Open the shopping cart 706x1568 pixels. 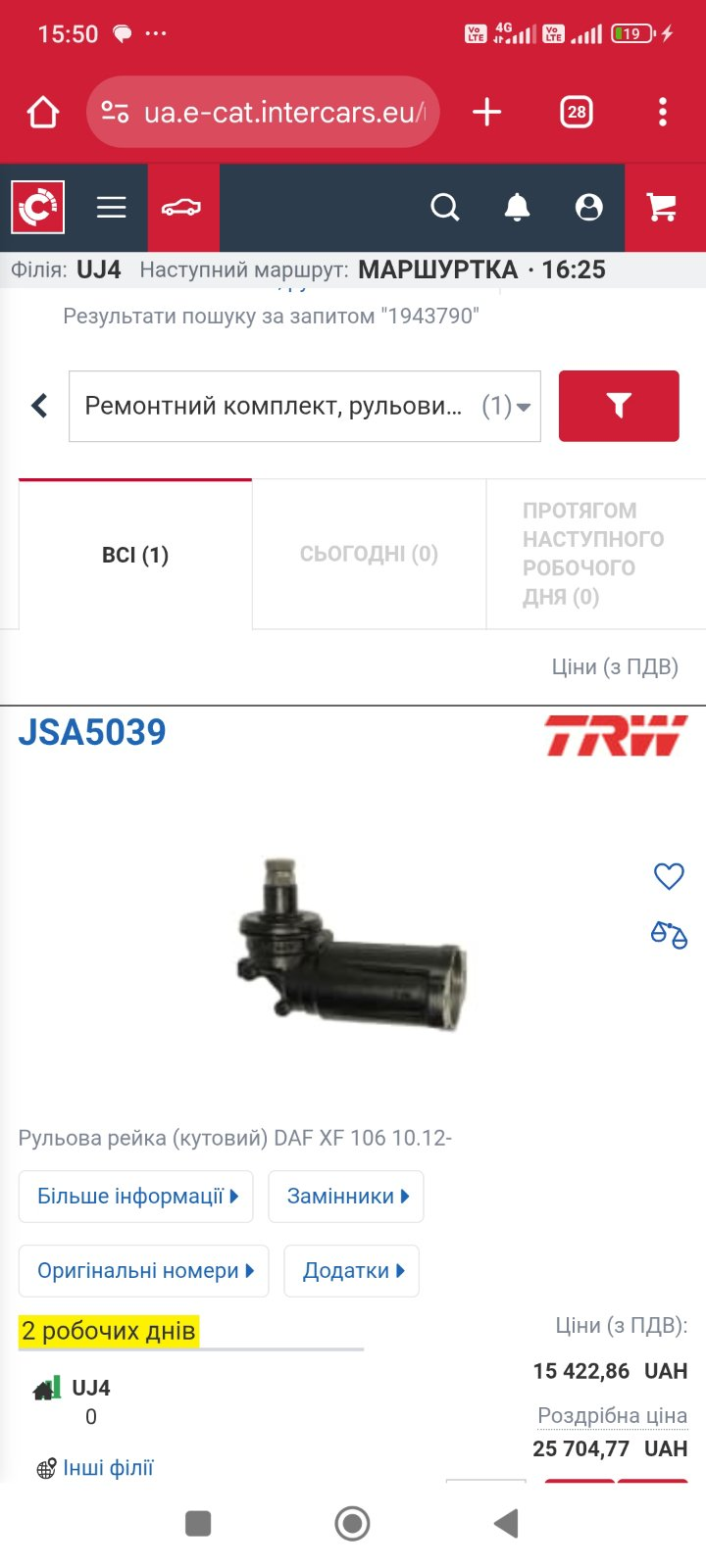click(665, 208)
